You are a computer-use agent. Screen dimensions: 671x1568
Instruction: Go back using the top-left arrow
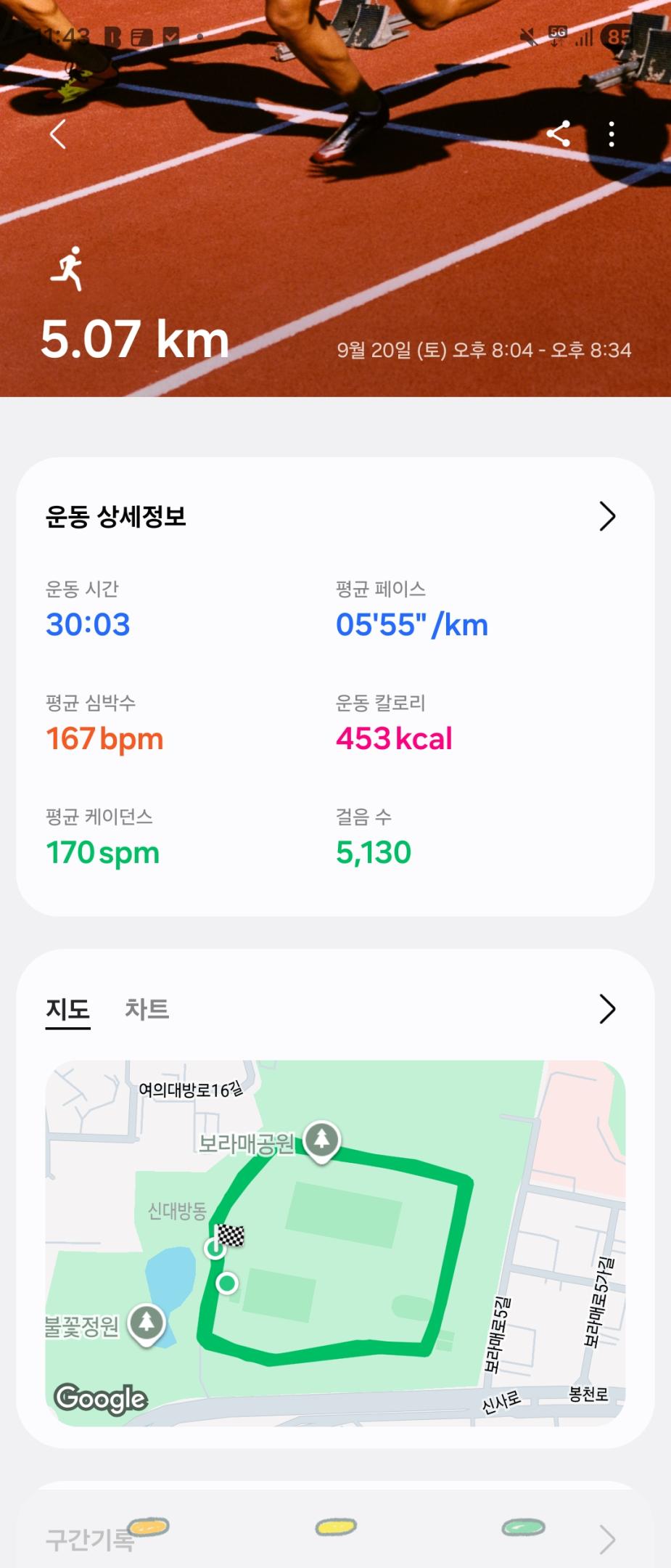coord(58,134)
